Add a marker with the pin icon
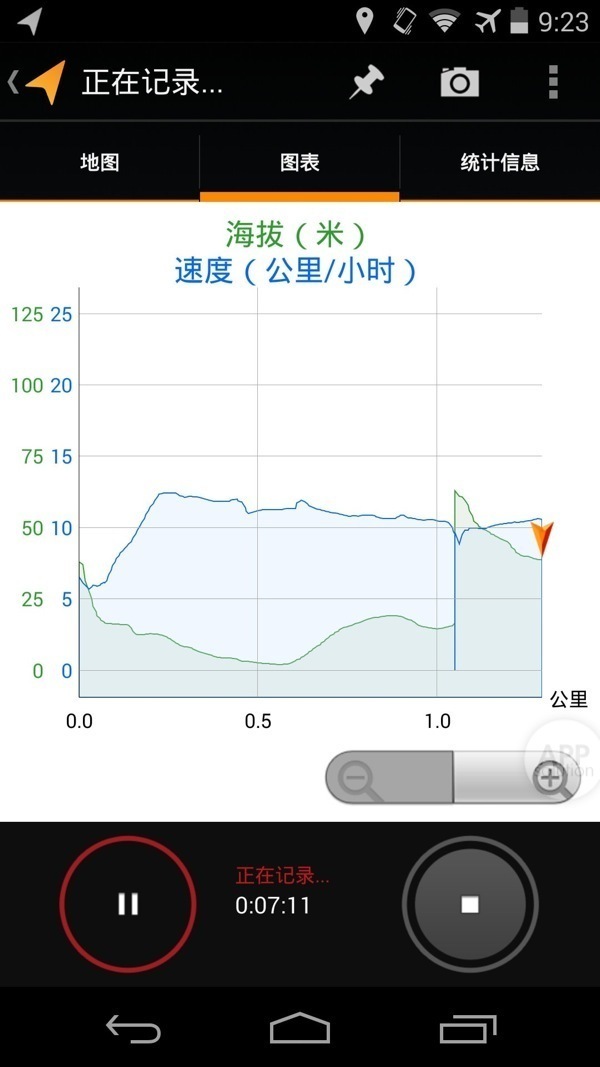Viewport: 600px width, 1067px height. click(366, 82)
